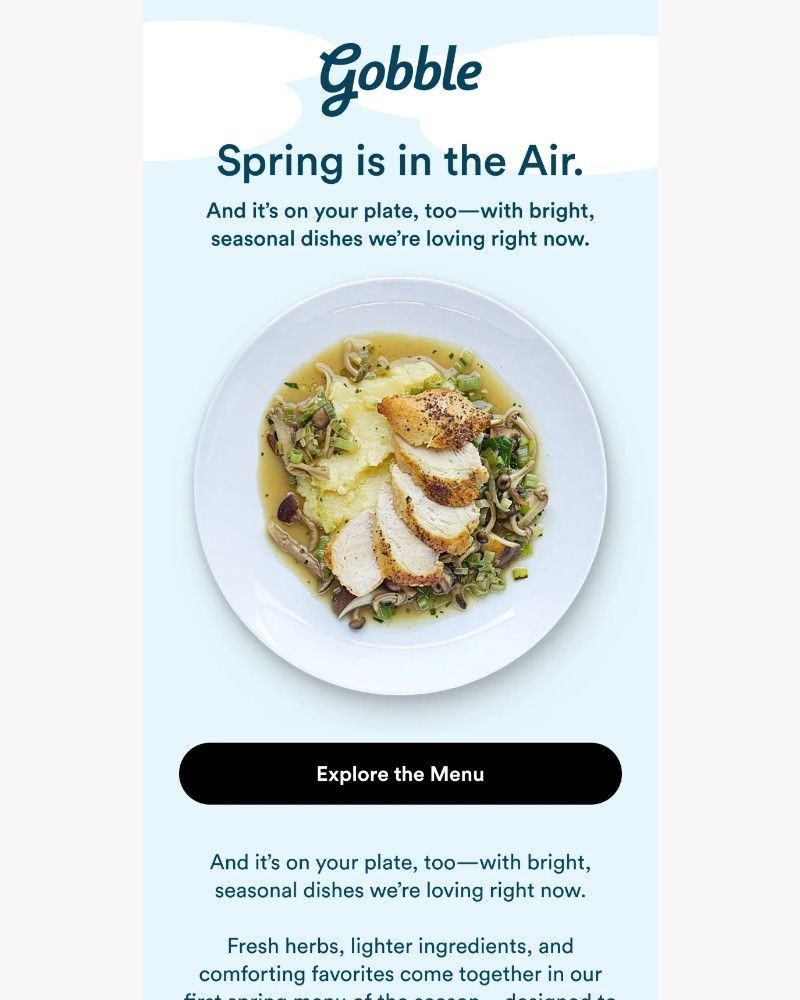Image resolution: width=800 pixels, height=1000 pixels.
Task: Click the bright seasonal dishes paragraph below the button
Action: coord(398,872)
